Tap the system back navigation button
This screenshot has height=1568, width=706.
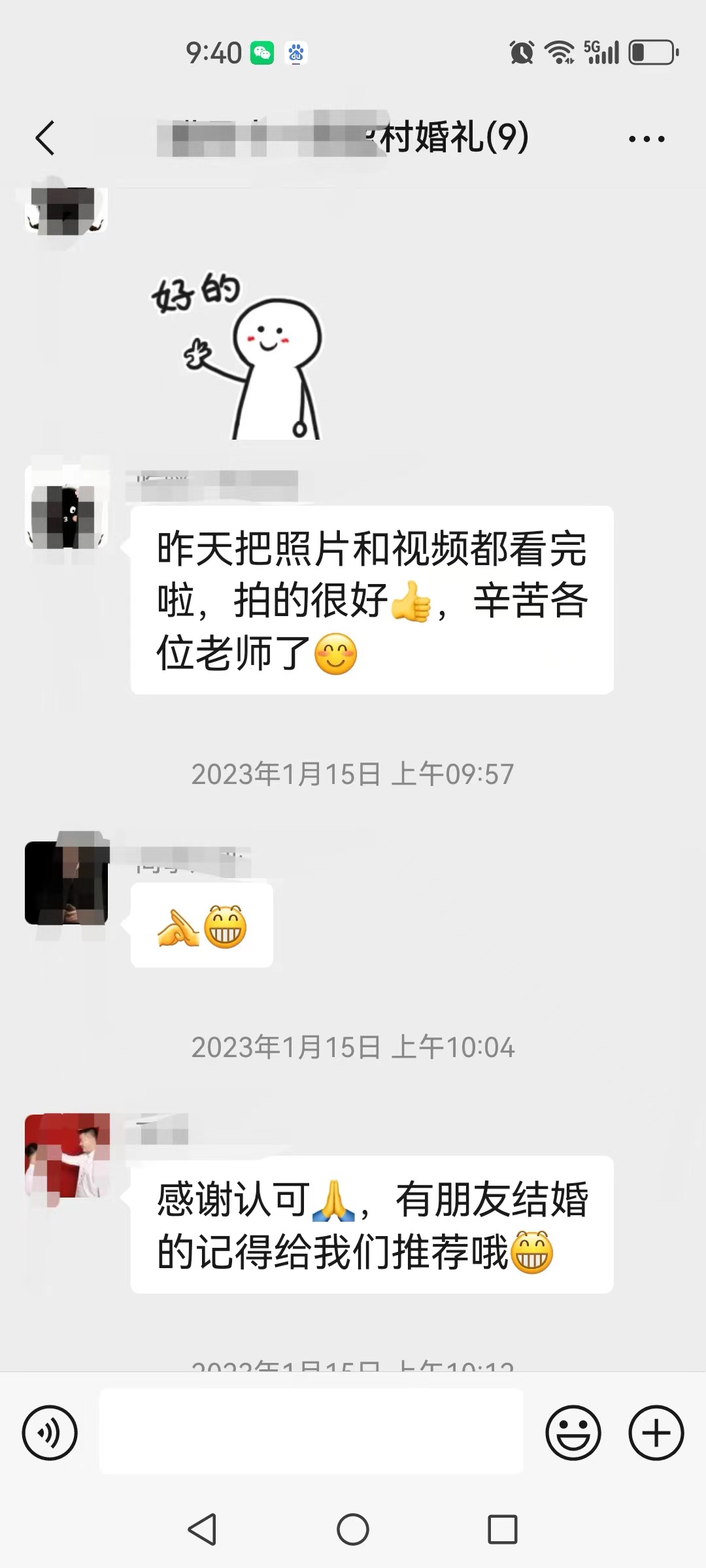(x=202, y=1529)
